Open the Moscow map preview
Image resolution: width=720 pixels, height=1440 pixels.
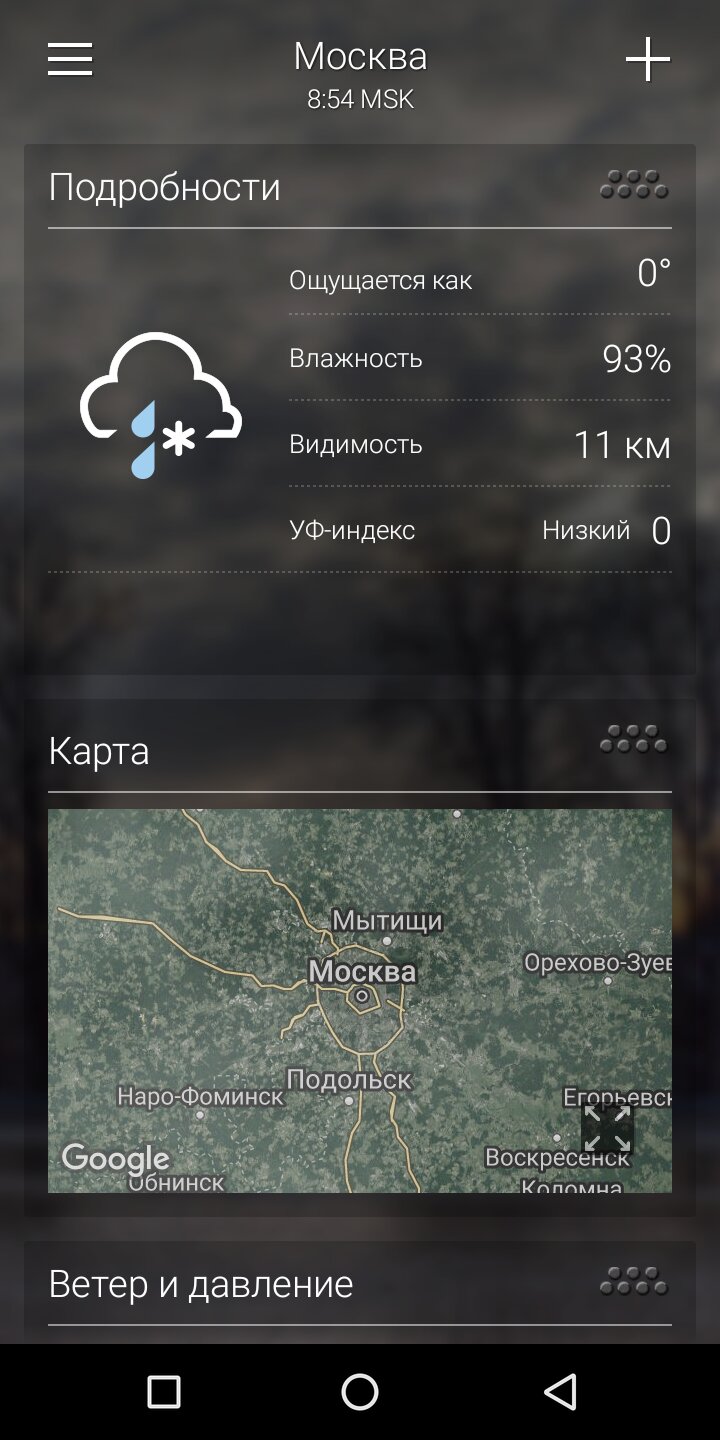(x=360, y=1001)
